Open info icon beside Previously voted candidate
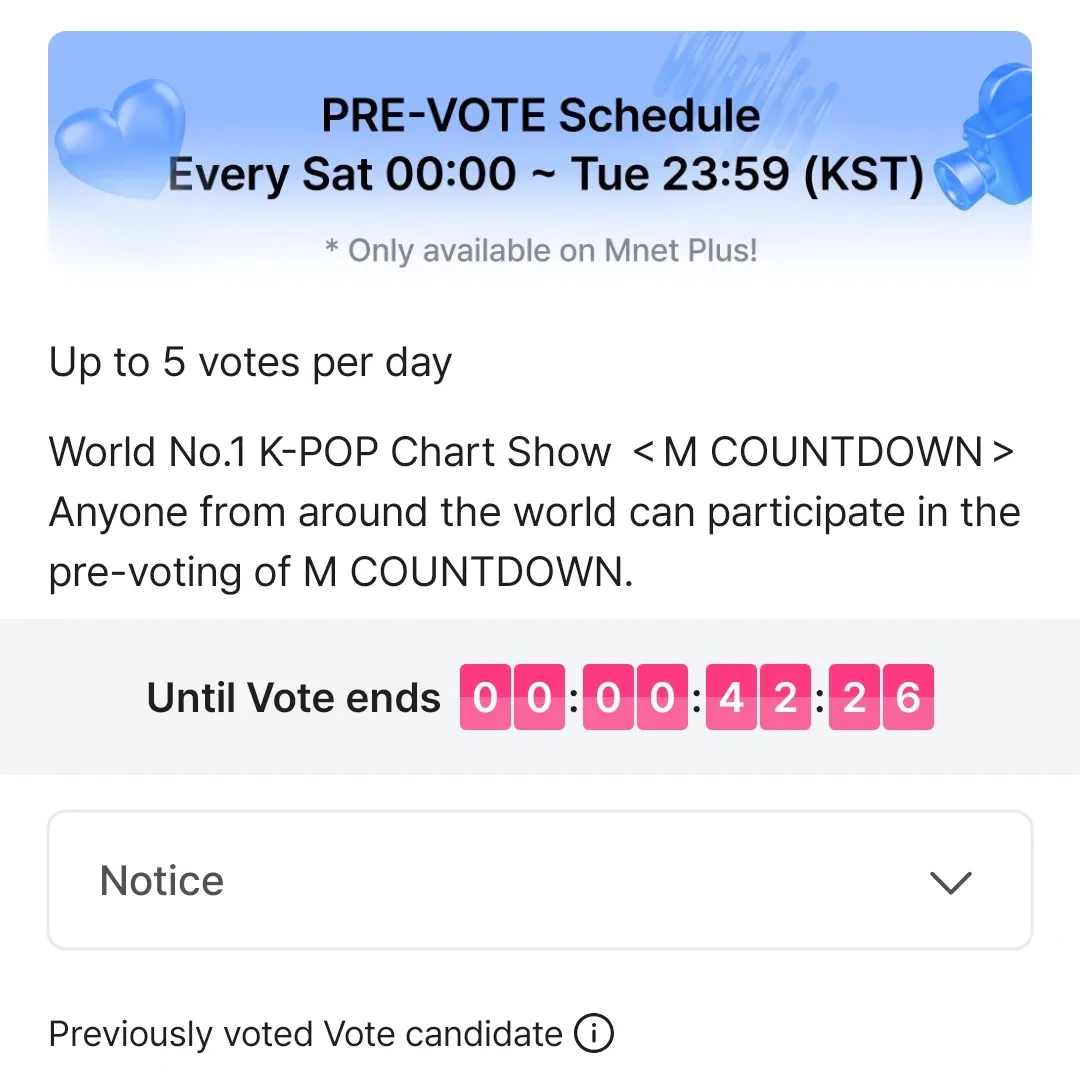 594,1033
